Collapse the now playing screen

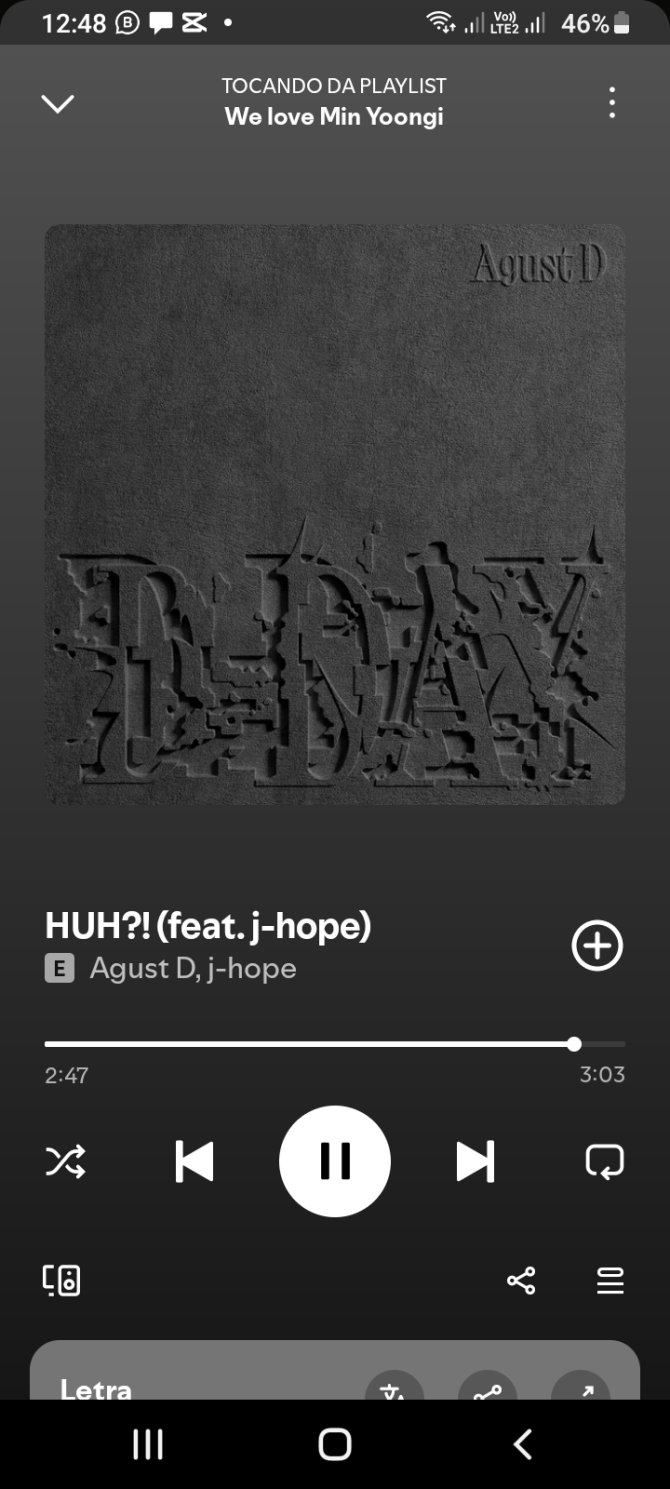(57, 103)
